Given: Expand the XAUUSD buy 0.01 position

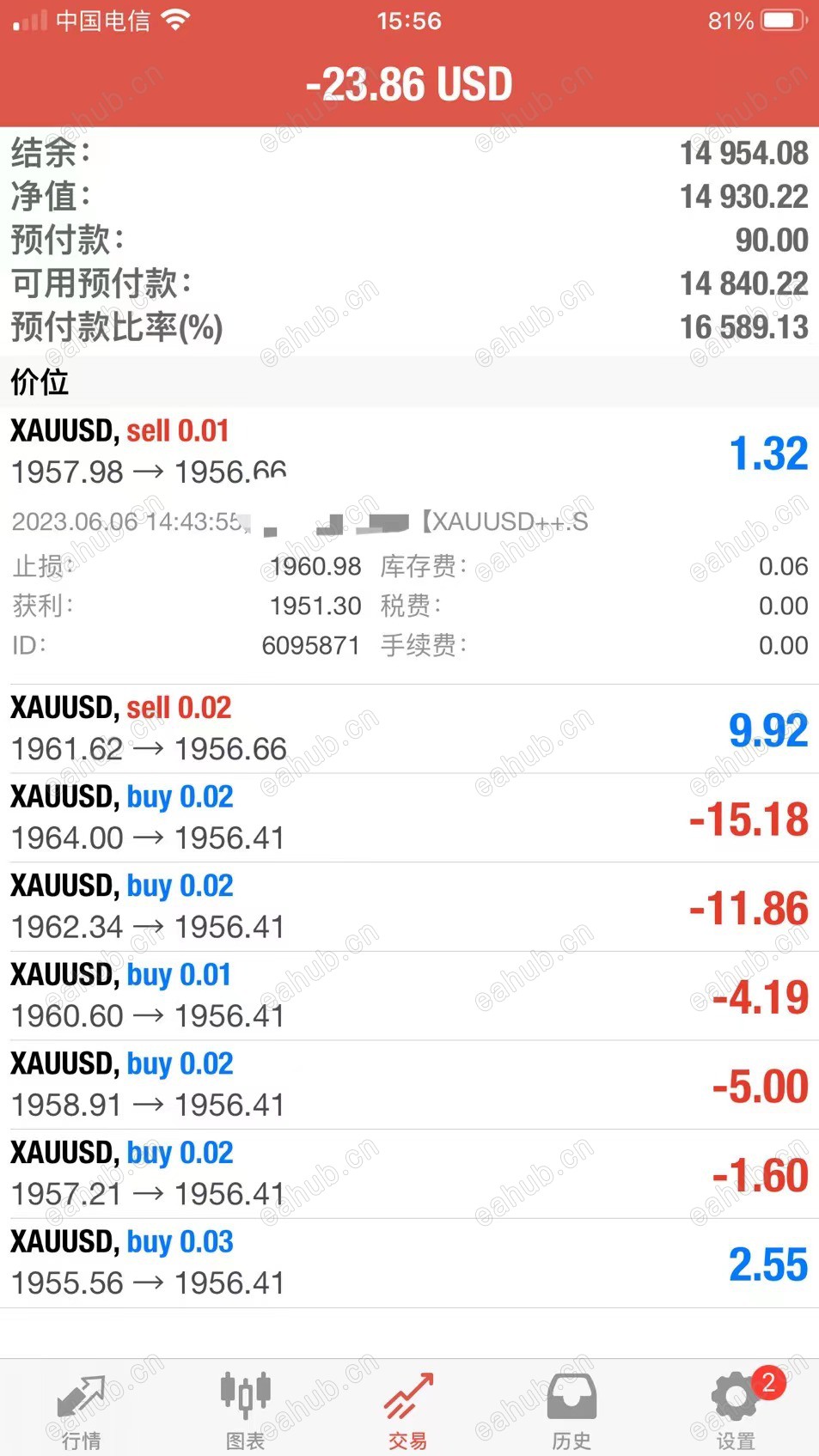Looking at the screenshot, I should point(409,996).
